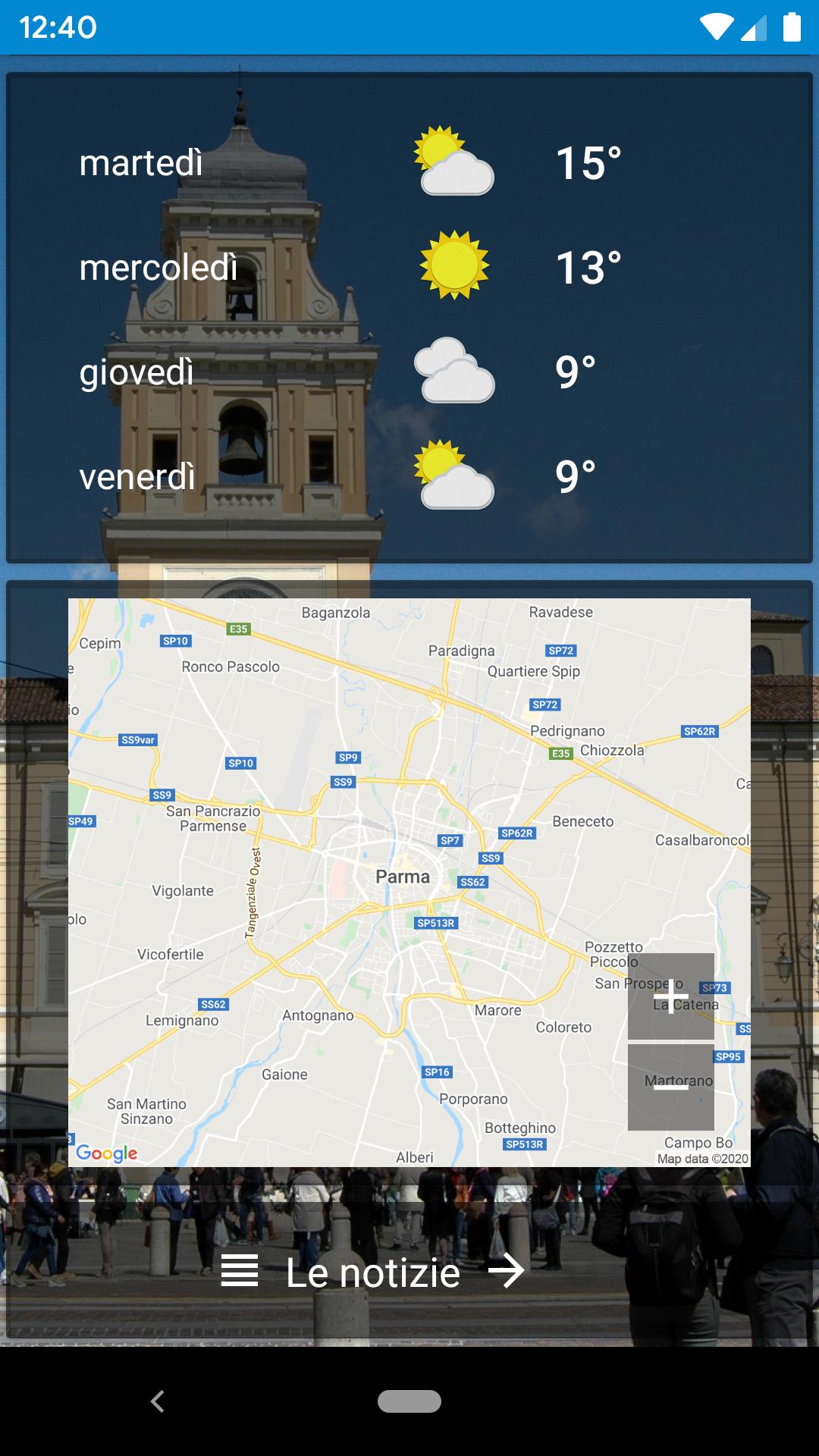Tap the home pill in navigation bar
819x1456 pixels.
coord(409,1401)
